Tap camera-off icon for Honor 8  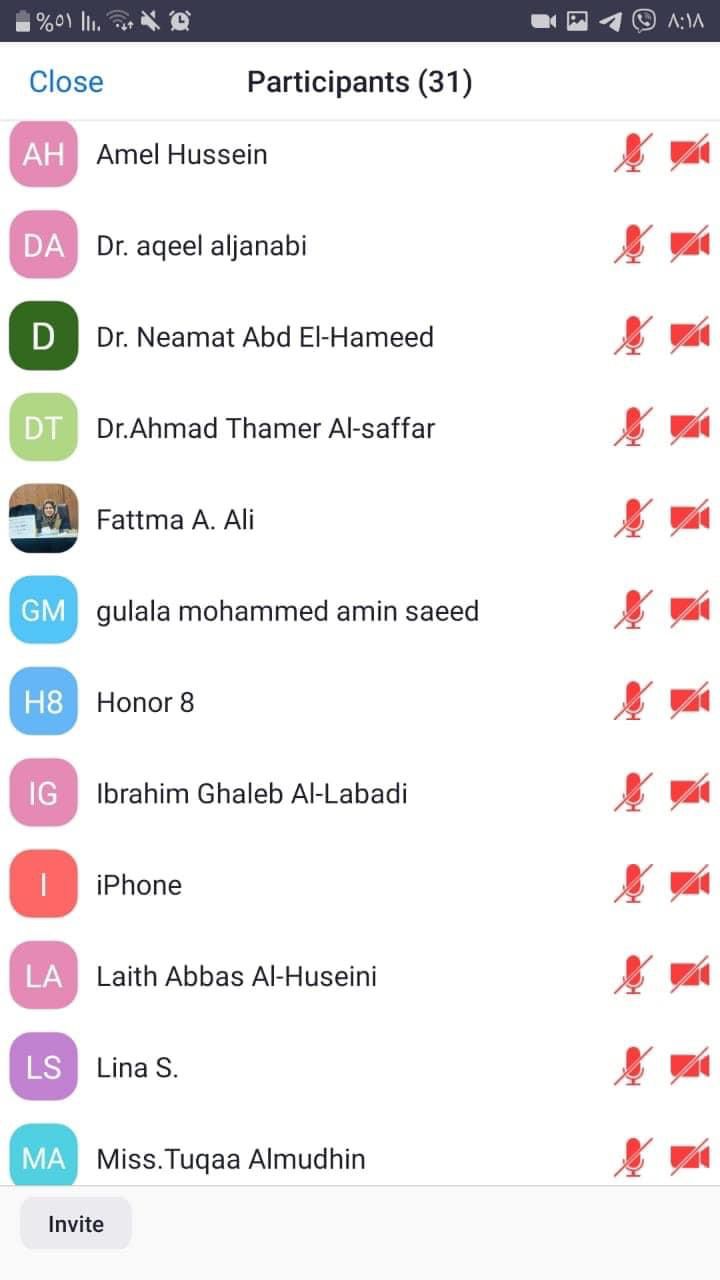coord(689,702)
